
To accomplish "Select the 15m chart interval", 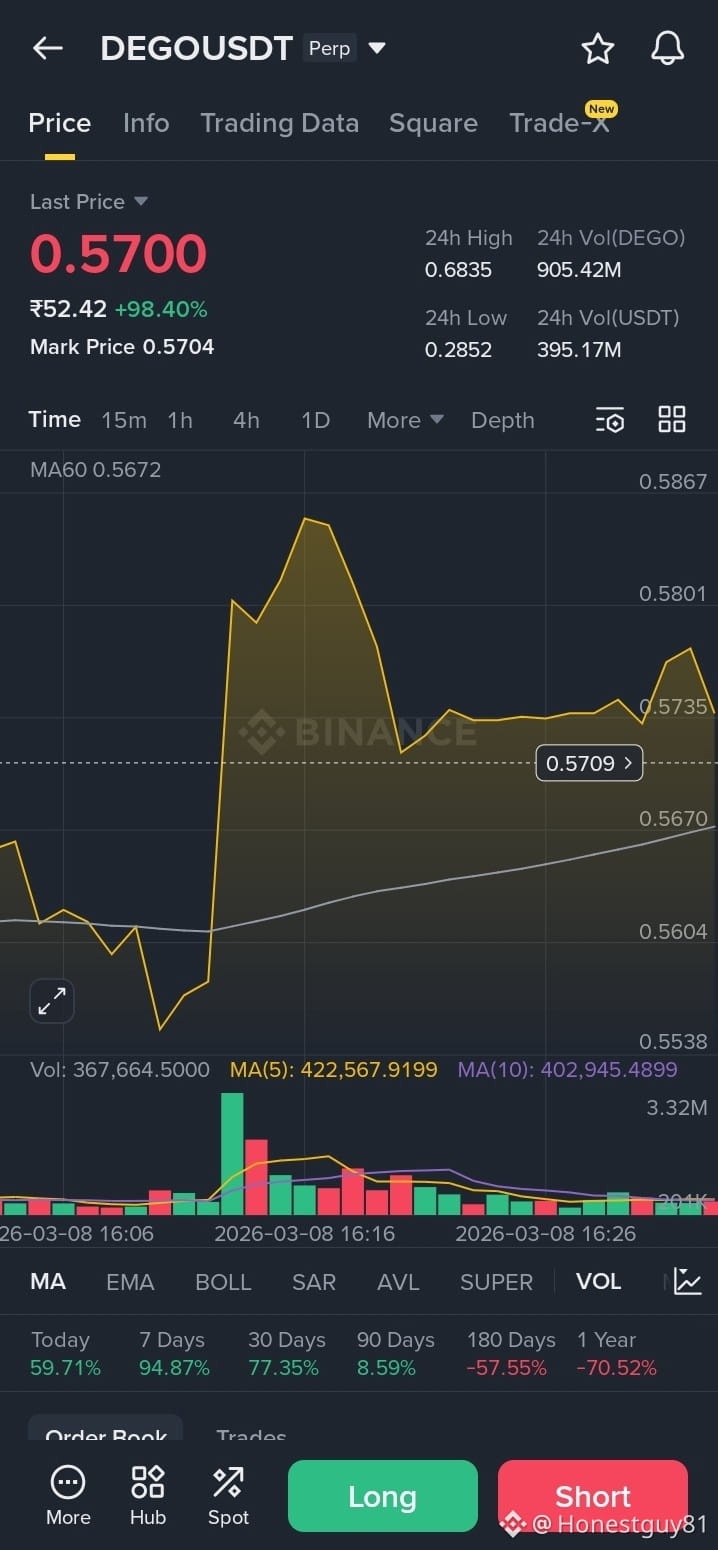I will click(x=124, y=420).
